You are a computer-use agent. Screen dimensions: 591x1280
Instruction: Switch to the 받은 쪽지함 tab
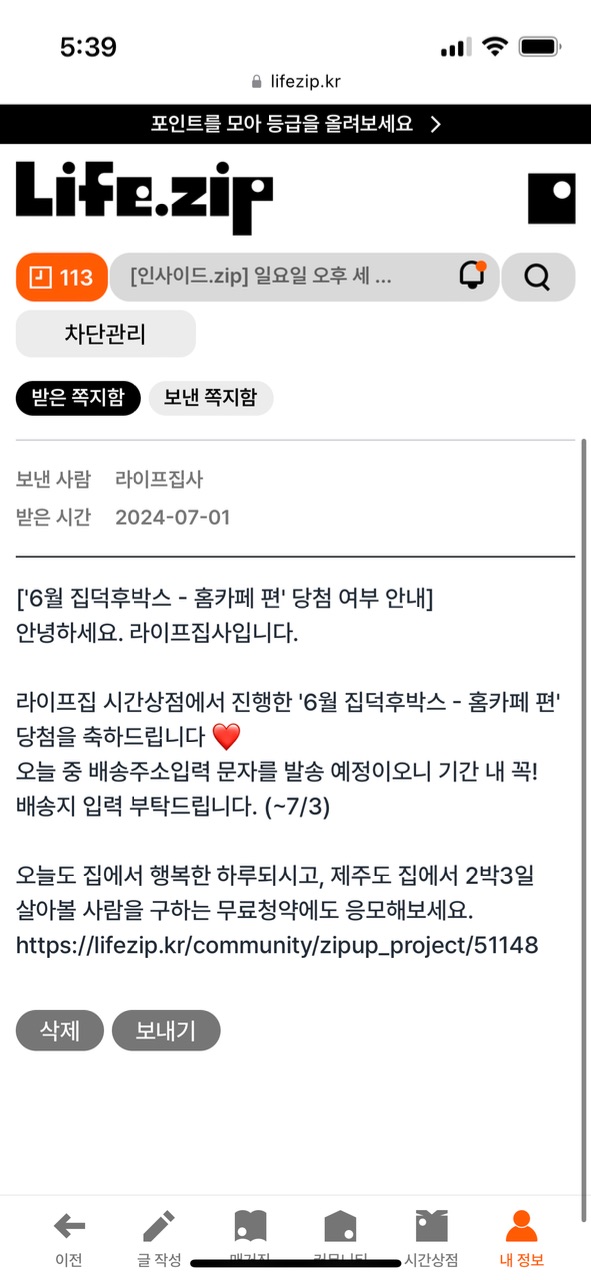click(x=78, y=398)
